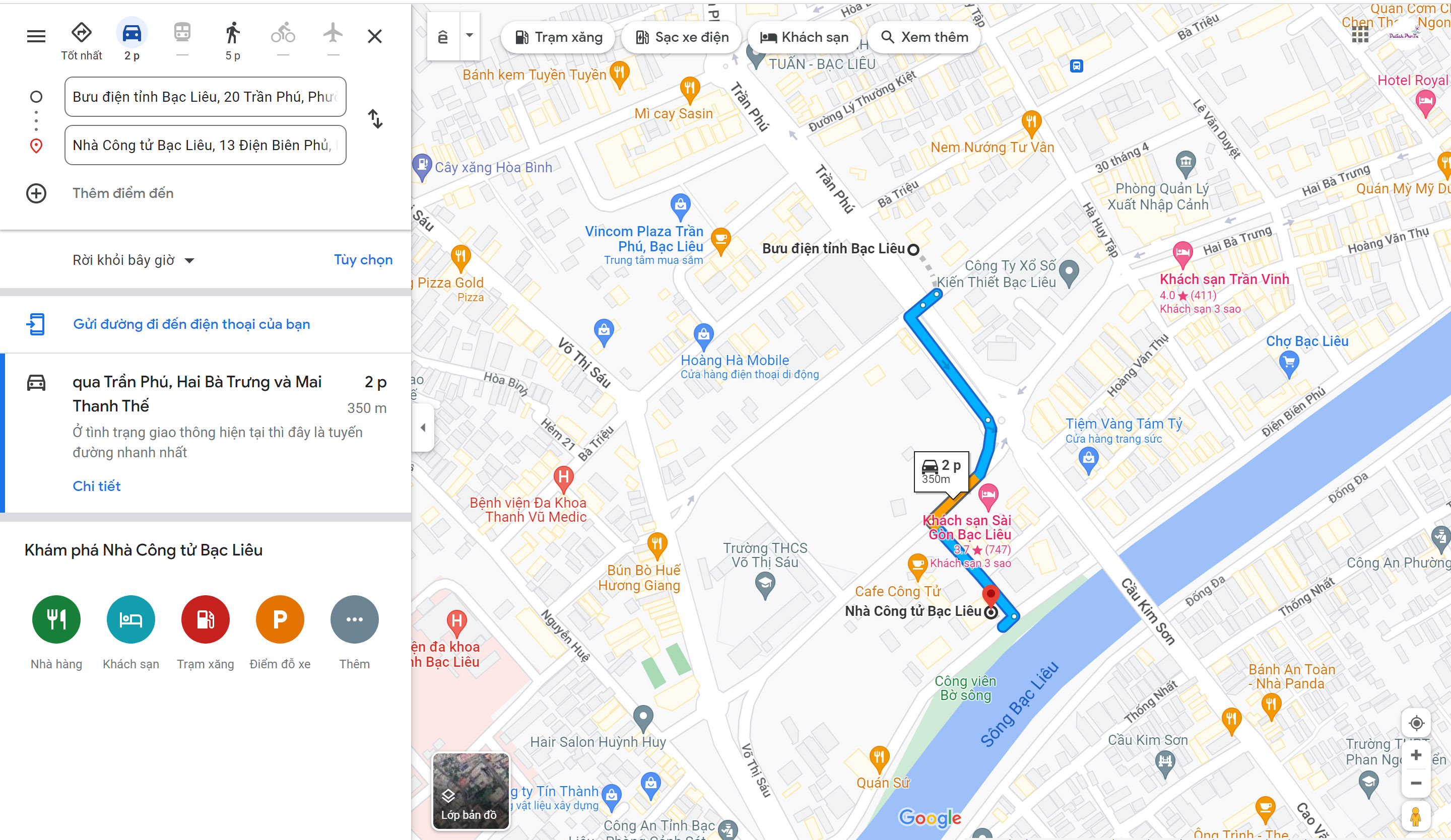
Task: Swap the start and destination points
Action: (x=375, y=119)
